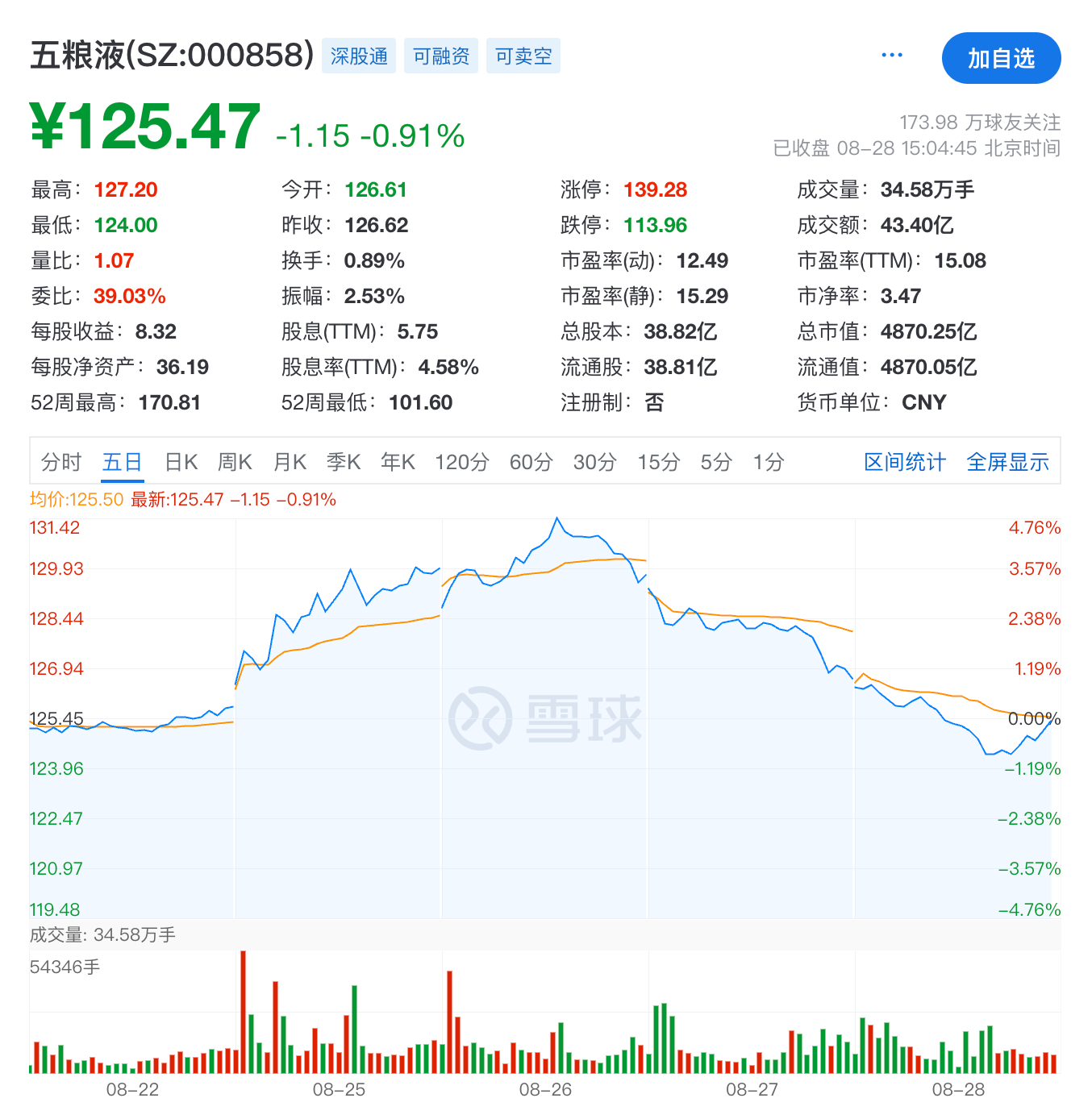The image size is (1092, 1119).
Task: Open the three-dot overflow menu
Action: pos(891,56)
